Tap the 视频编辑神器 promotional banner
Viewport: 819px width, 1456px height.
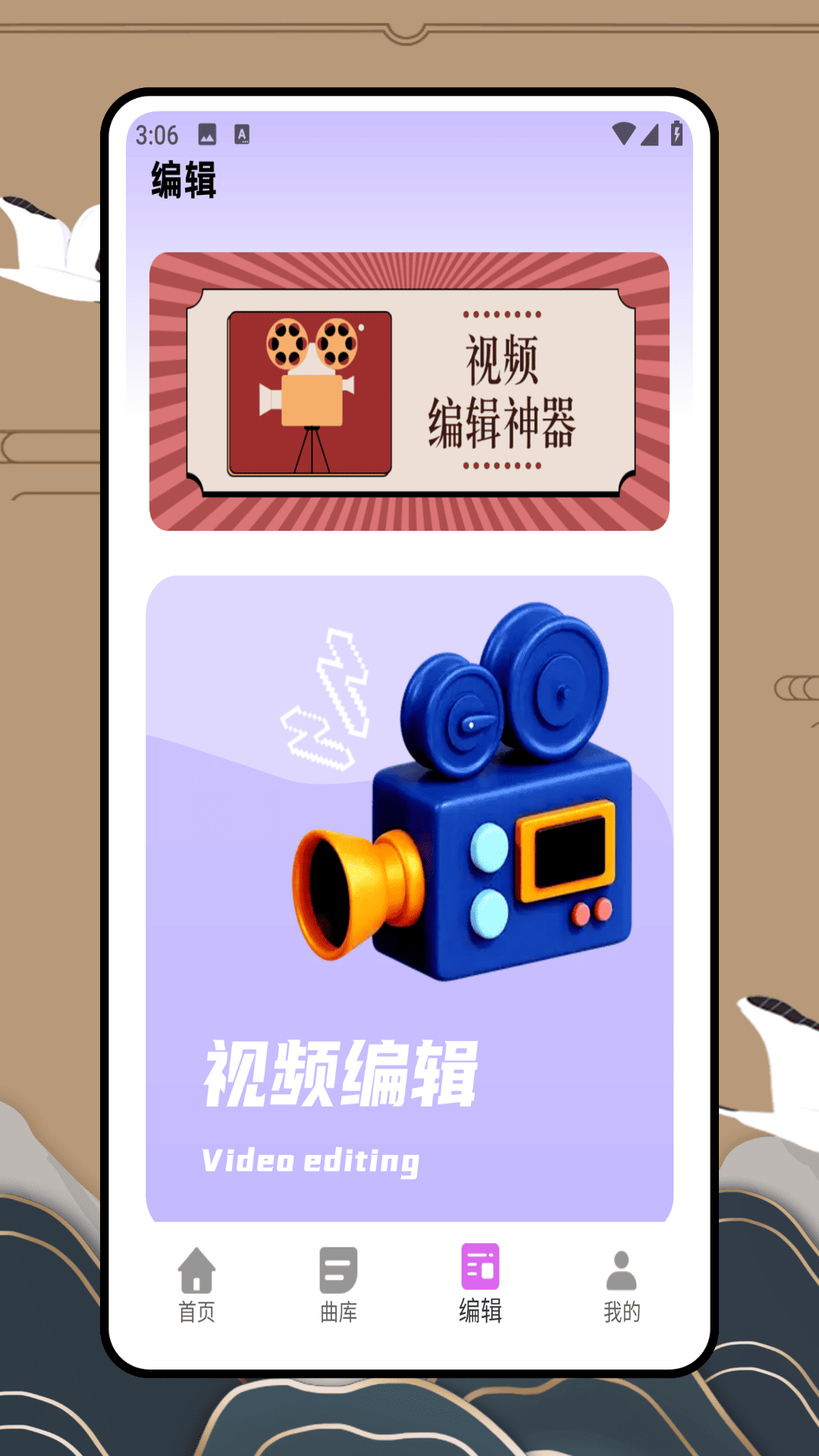point(409,391)
